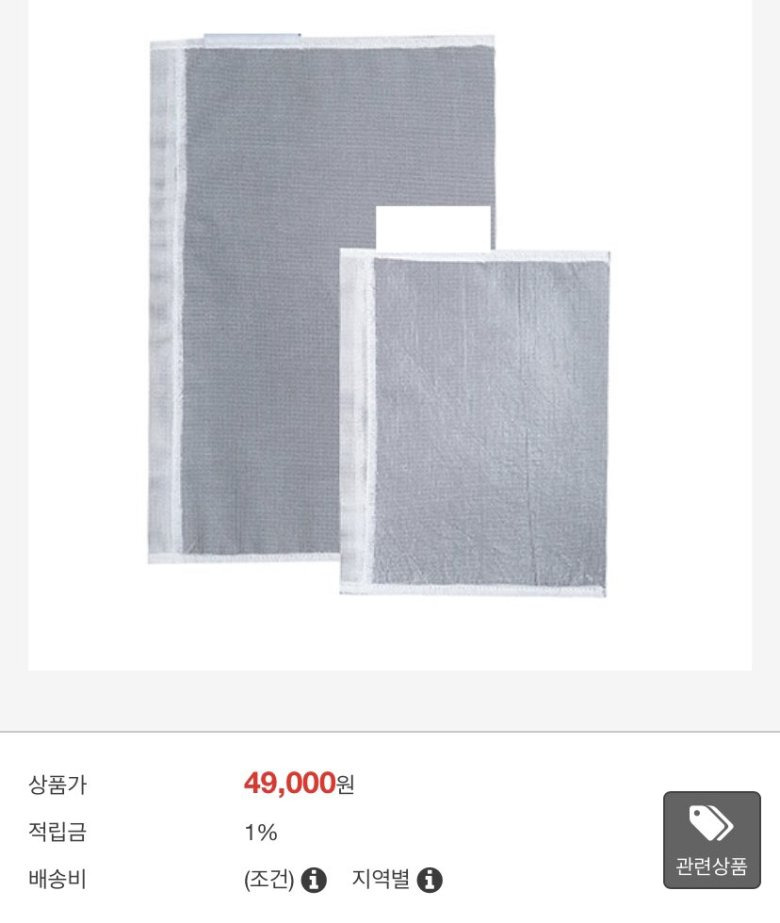The width and height of the screenshot is (780, 923).
Task: Show shipping fee condition info
Action: (x=314, y=880)
